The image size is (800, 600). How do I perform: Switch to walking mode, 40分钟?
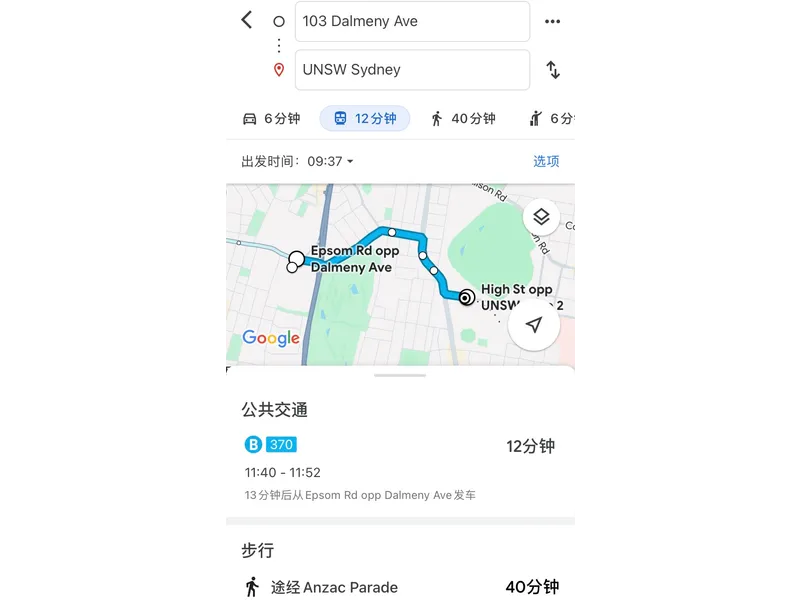coord(463,119)
